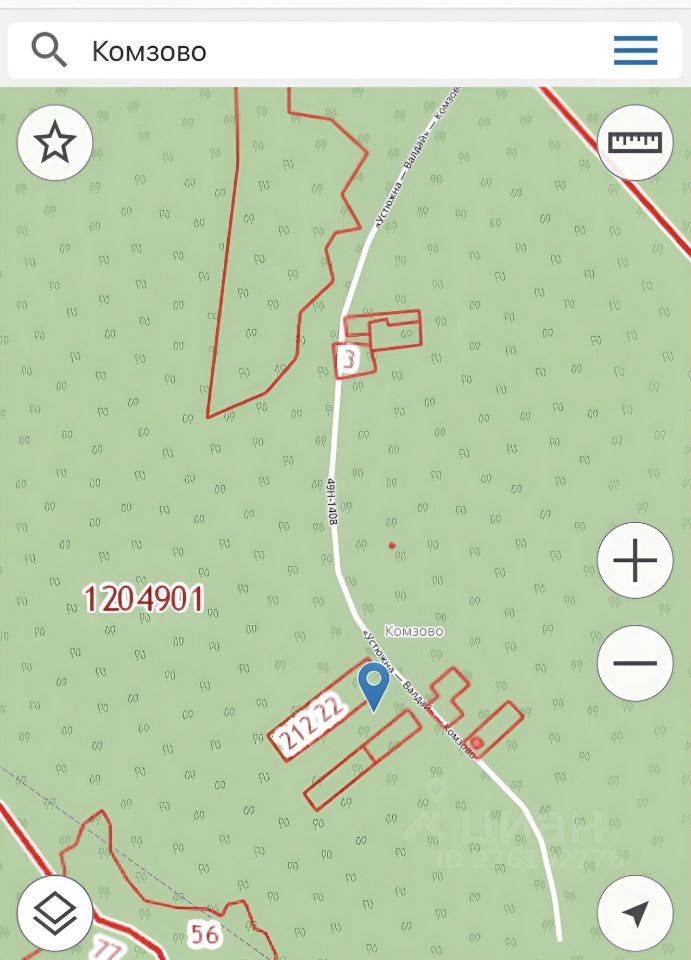Image resolution: width=691 pixels, height=960 pixels.
Task: Center map on my location
Action: (635, 913)
